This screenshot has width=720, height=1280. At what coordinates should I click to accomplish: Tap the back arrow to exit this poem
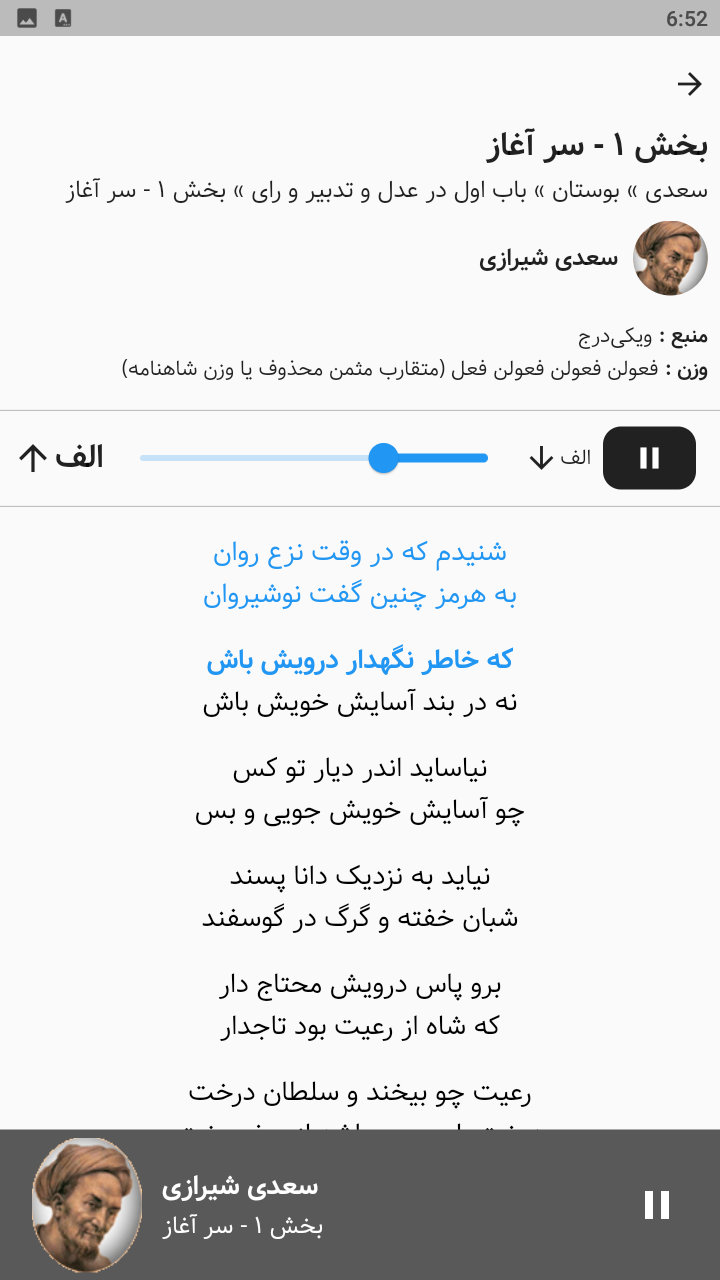[690, 84]
